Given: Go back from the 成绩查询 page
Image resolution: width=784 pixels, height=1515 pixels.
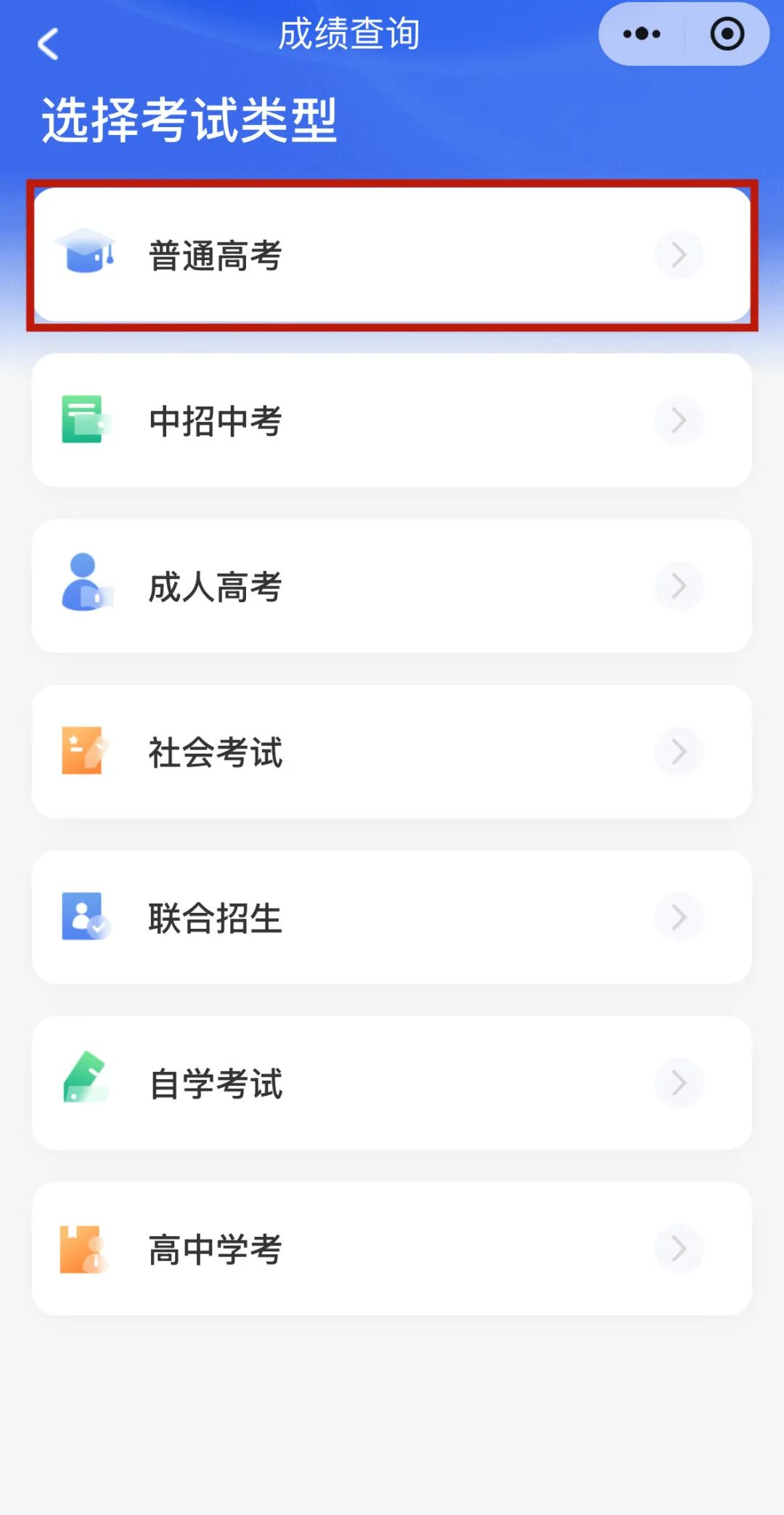Looking at the screenshot, I should coord(48,44).
